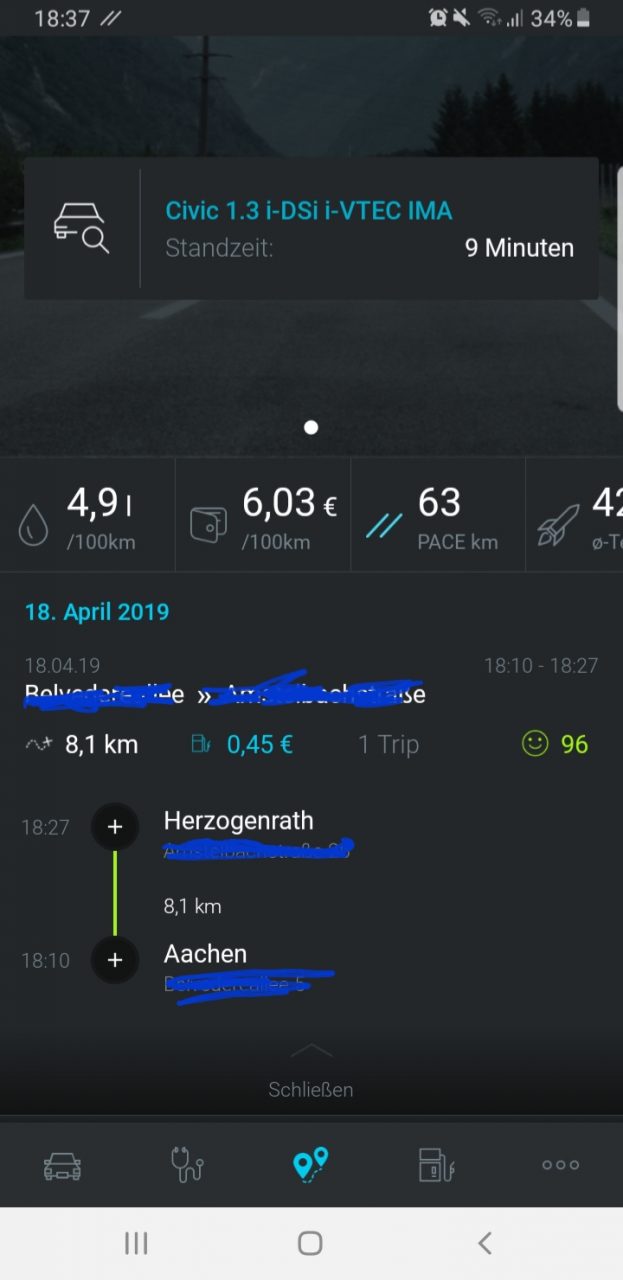Close the trip details with Schließen
The image size is (623, 1280).
pos(311,1089)
